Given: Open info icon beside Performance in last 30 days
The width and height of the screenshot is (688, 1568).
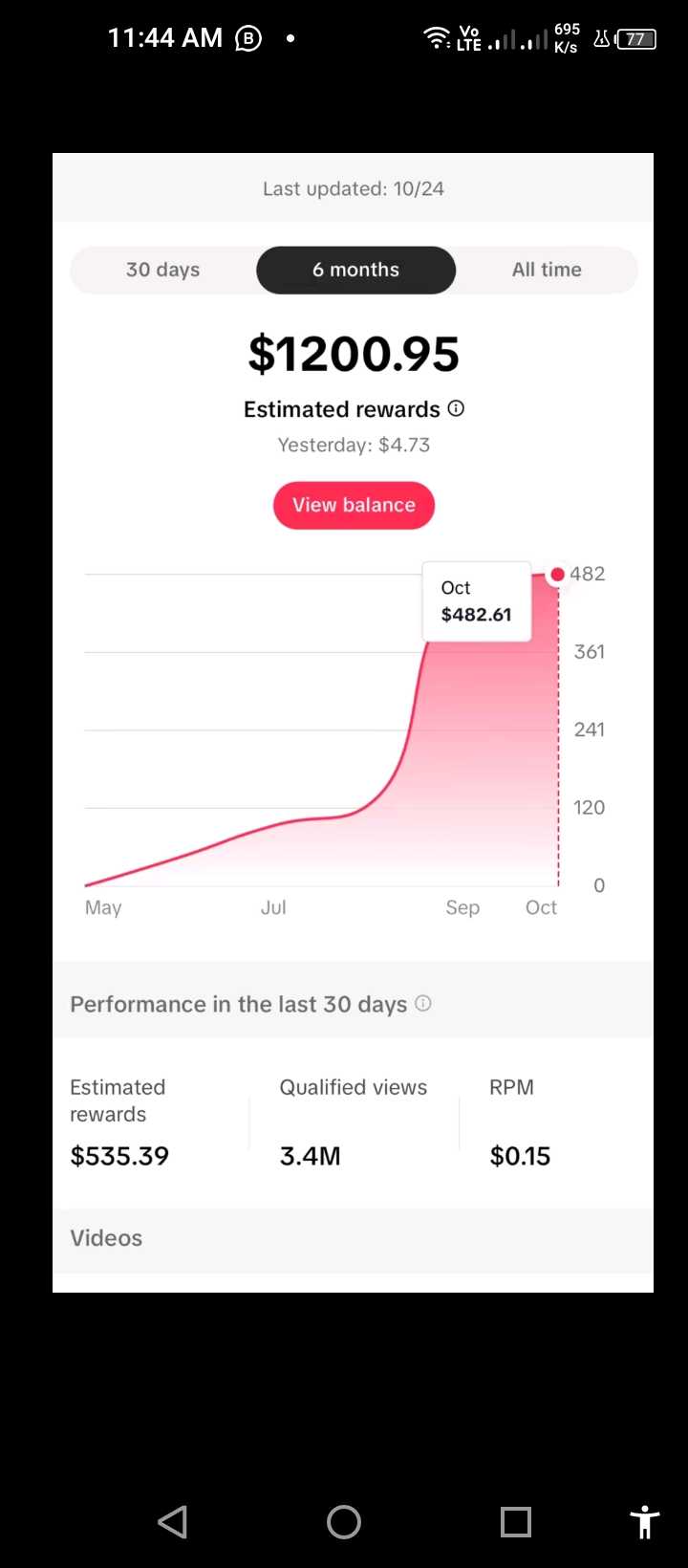Looking at the screenshot, I should (423, 1003).
